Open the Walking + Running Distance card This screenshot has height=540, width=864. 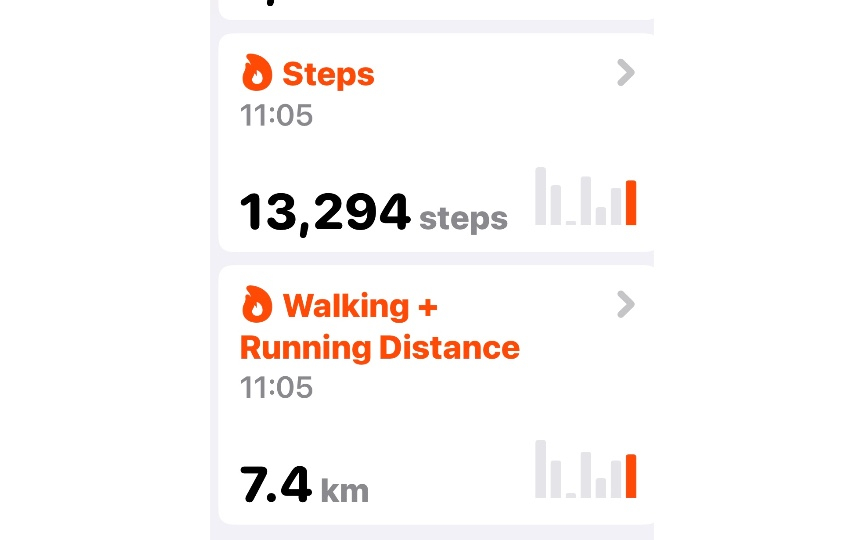pyautogui.click(x=436, y=394)
